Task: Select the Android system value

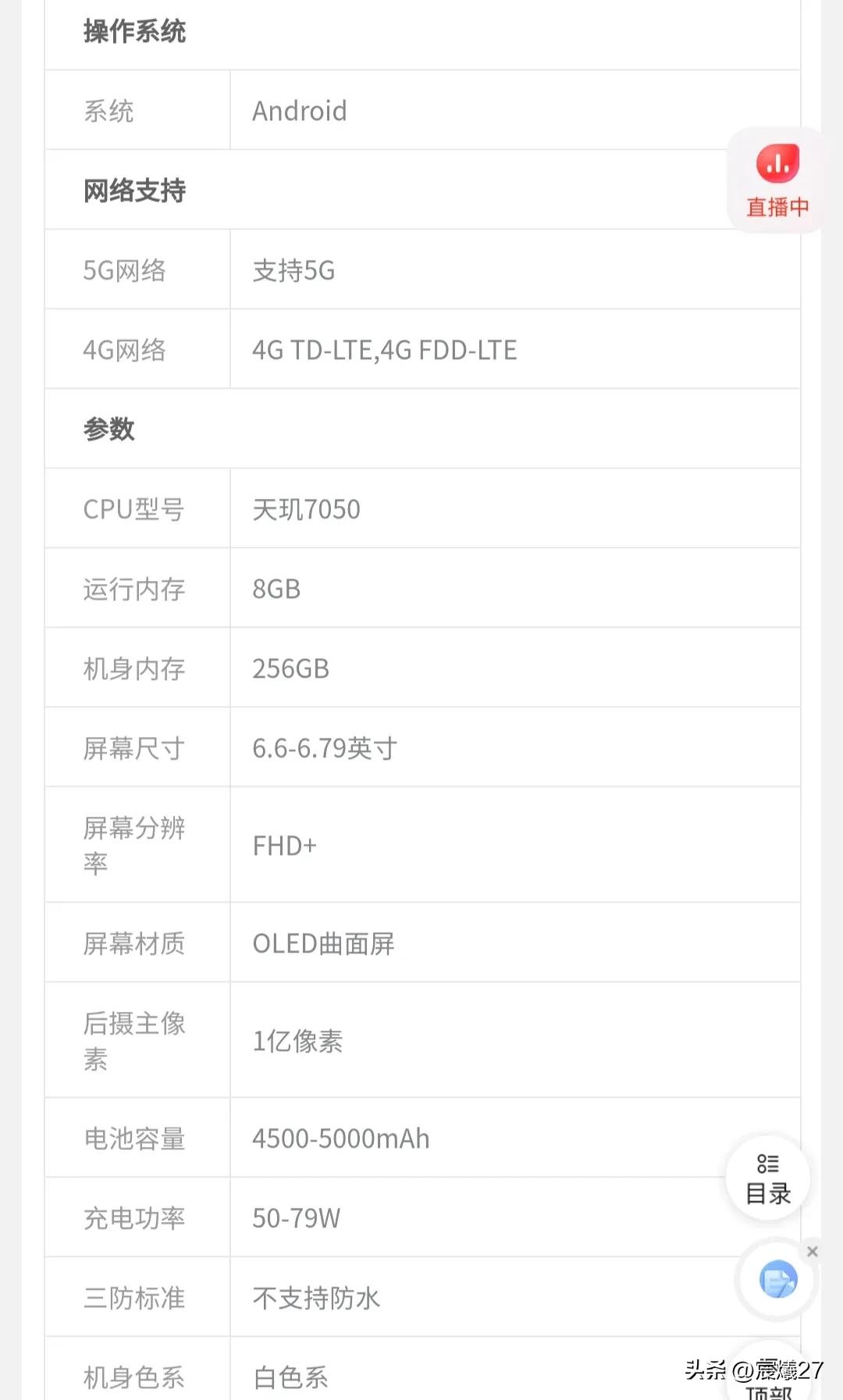Action: 299,111
